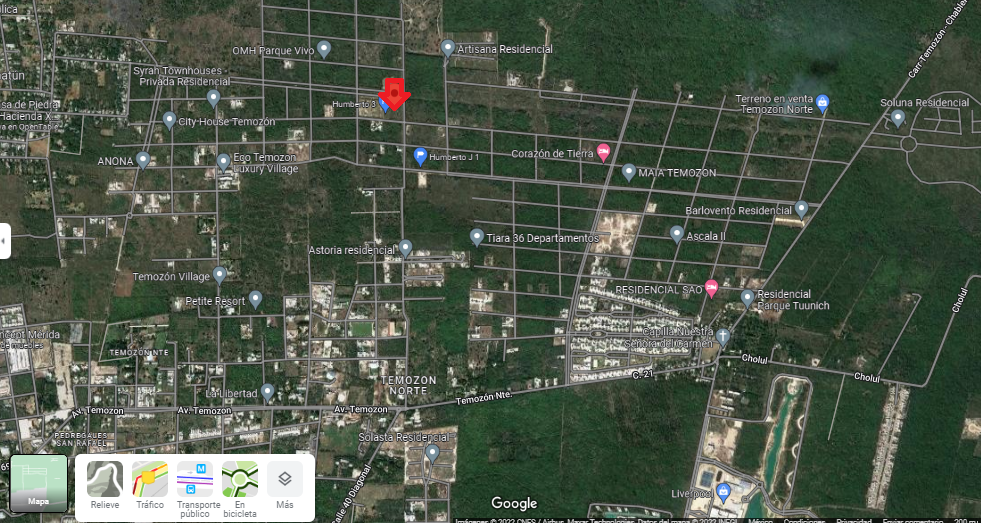
Task: Open the Soluna Residencial marker
Action: point(898,118)
